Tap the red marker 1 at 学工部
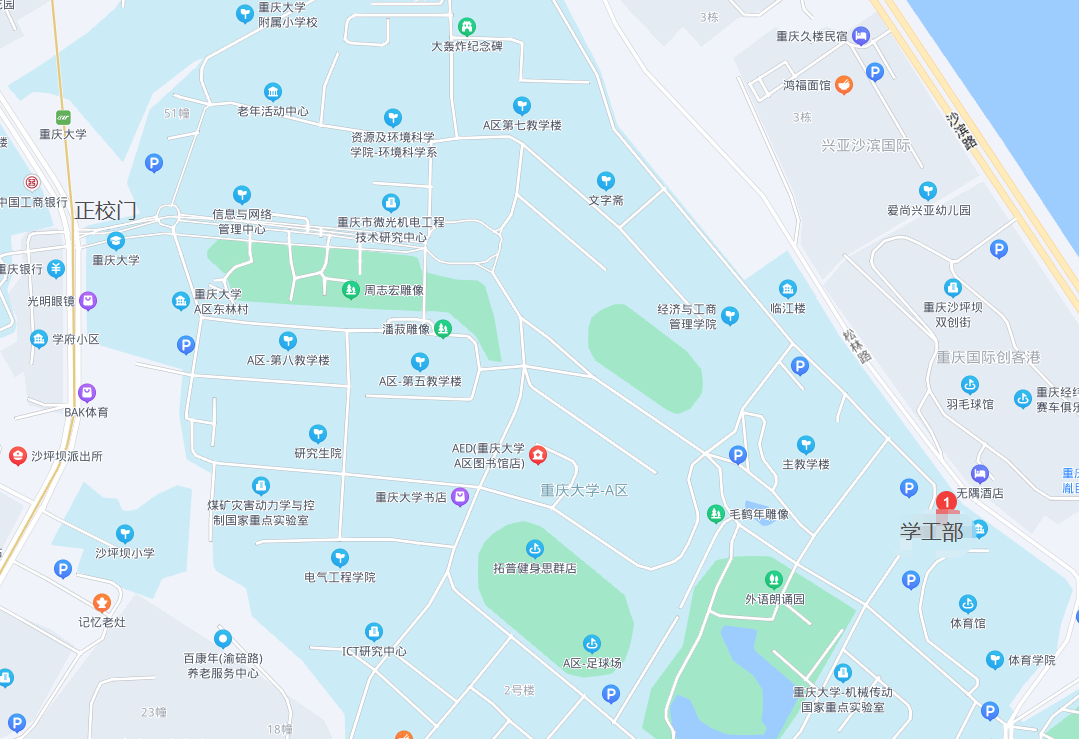 (x=945, y=503)
